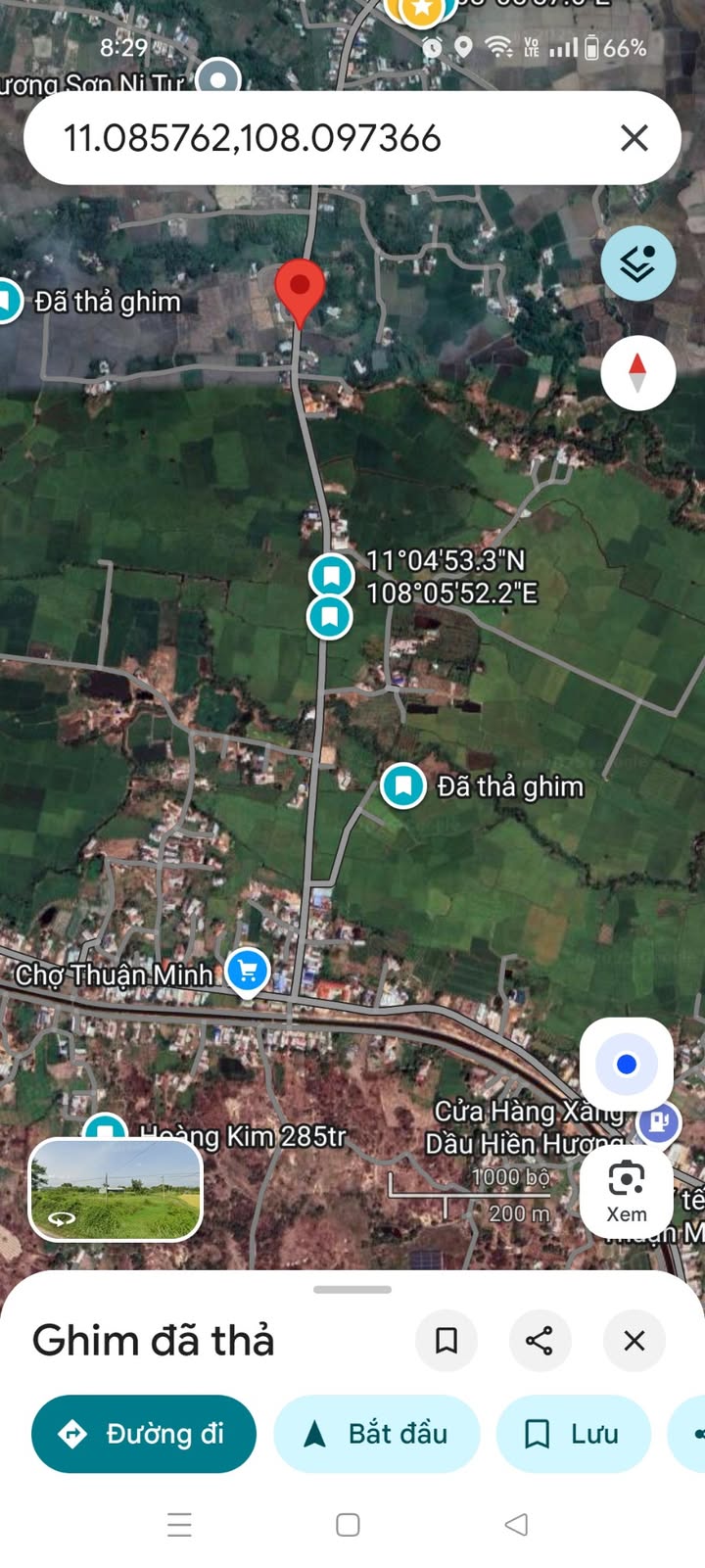Close the Ghim đã thả panel
The image size is (705, 1568).
634,1340
